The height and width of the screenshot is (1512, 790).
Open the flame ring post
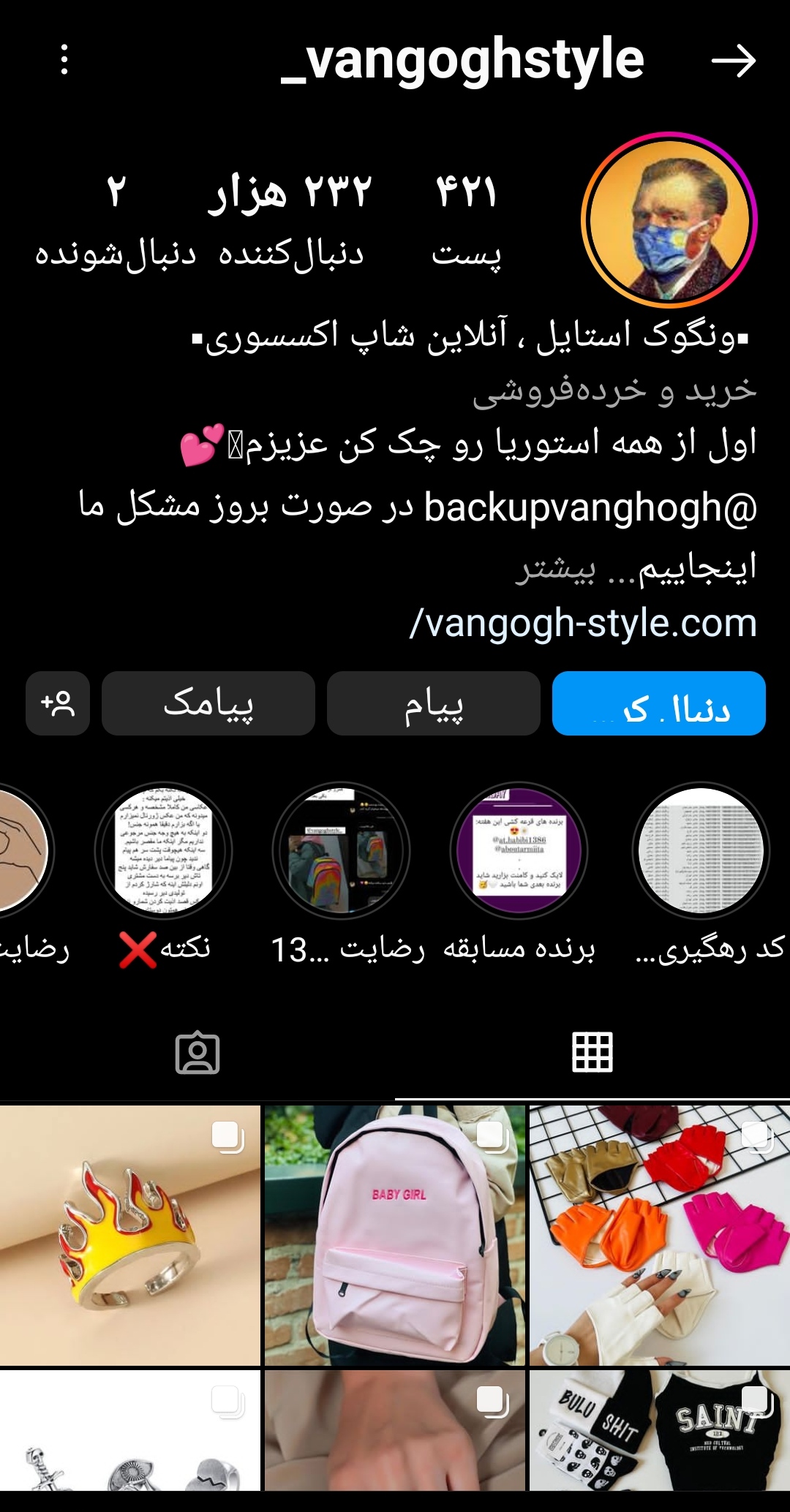point(129,1235)
